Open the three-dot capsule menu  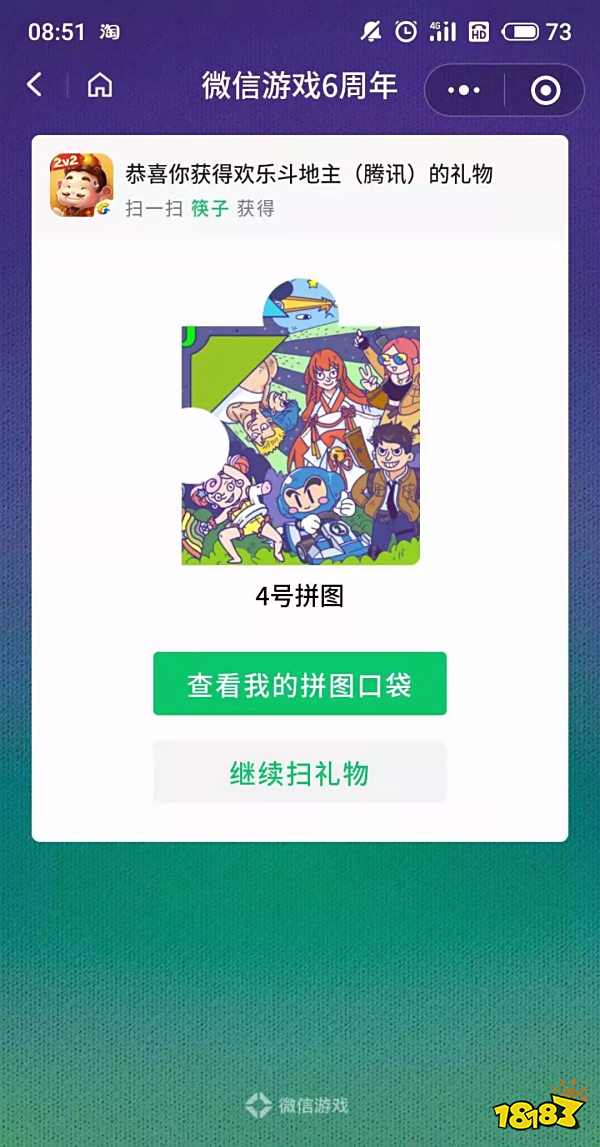(x=464, y=91)
